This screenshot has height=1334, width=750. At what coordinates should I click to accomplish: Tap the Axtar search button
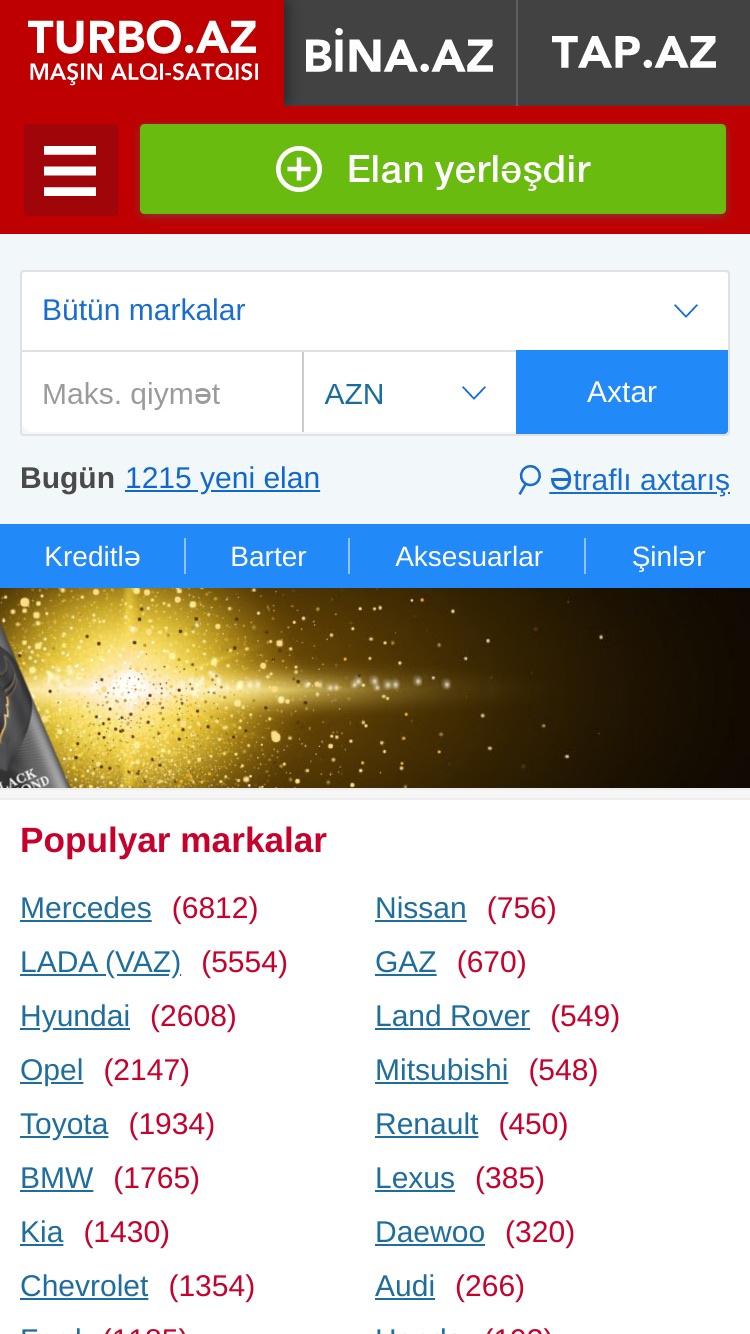coord(622,392)
